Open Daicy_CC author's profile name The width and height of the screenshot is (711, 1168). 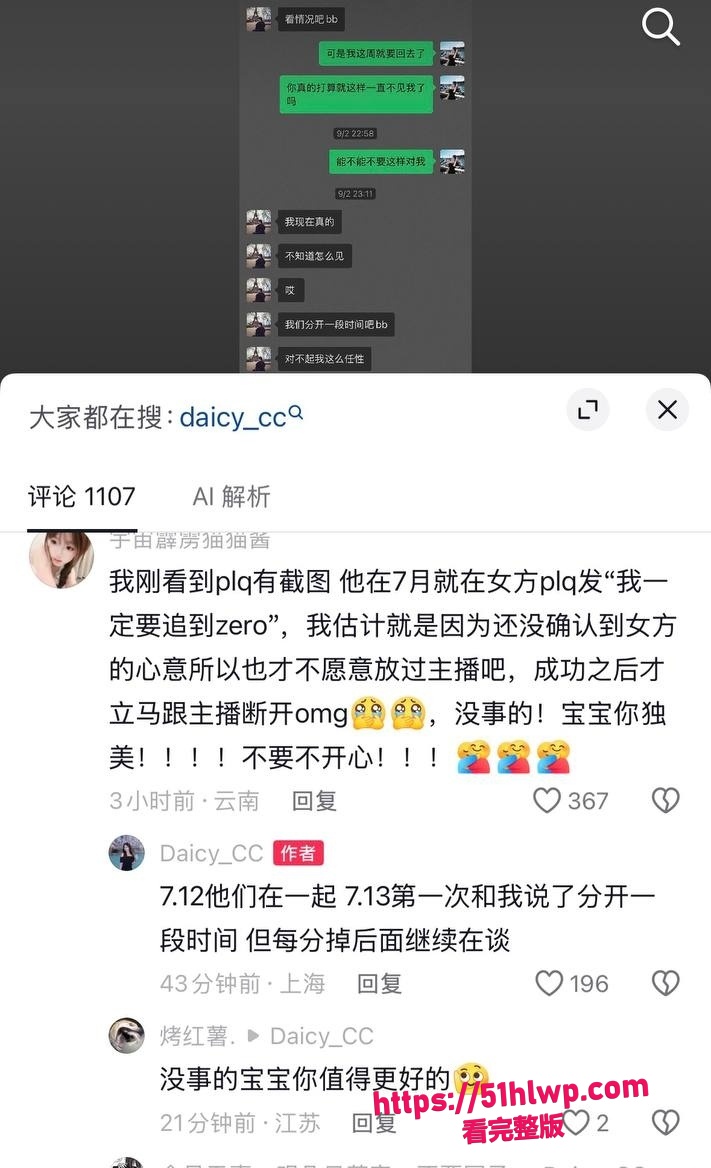(x=212, y=853)
